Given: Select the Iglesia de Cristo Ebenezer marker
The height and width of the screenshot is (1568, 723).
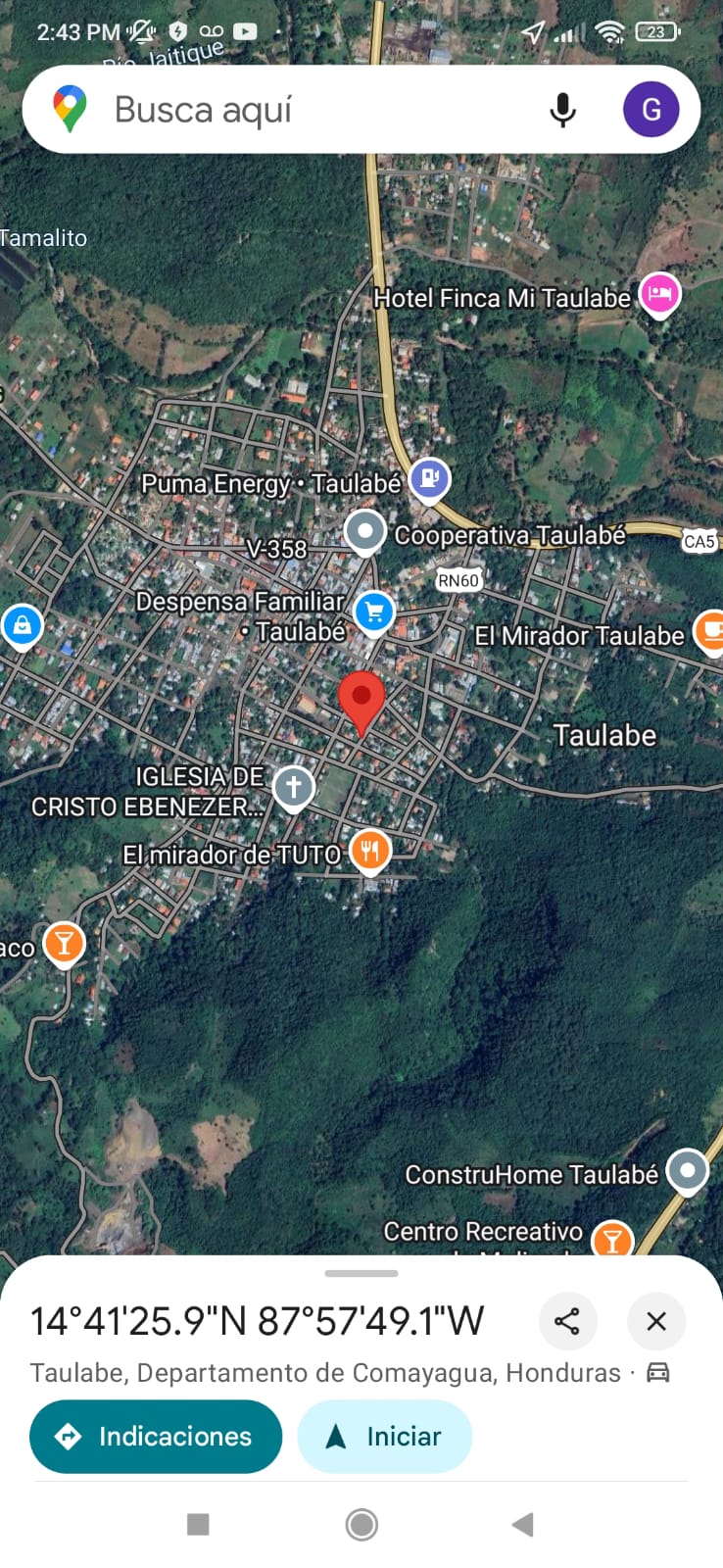Looking at the screenshot, I should (293, 787).
